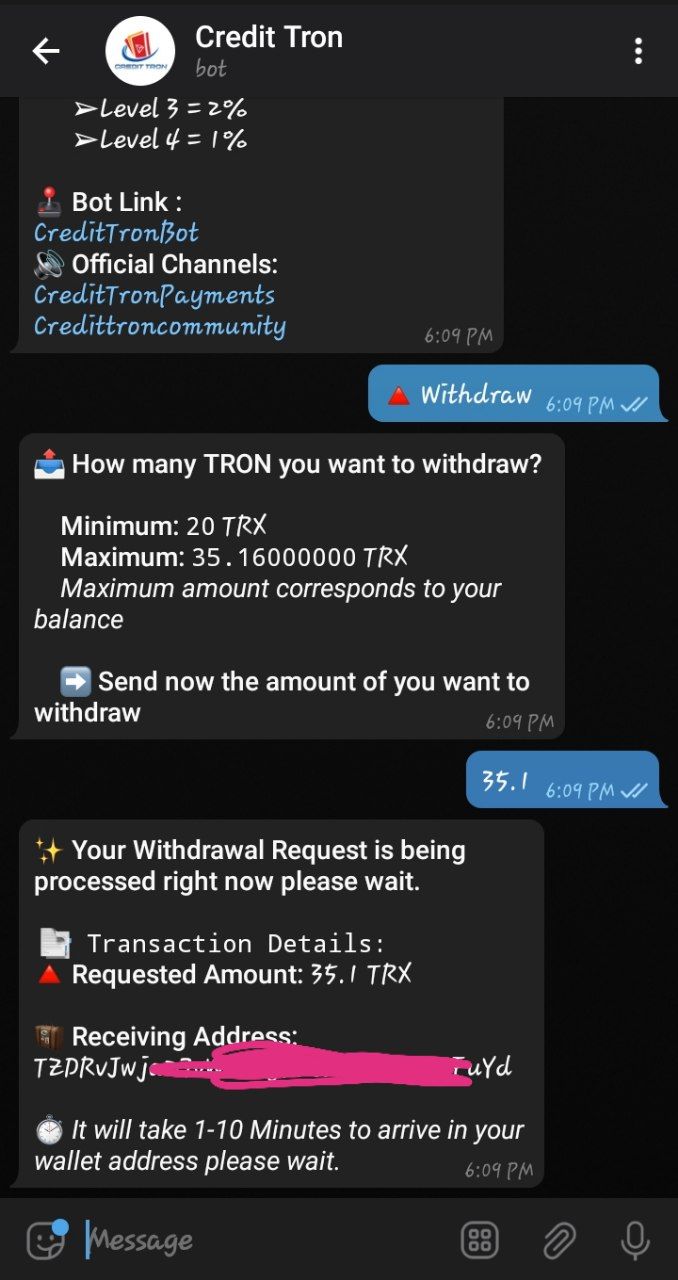Go back to the chat list
This screenshot has width=678, height=1280.
pos(46,51)
